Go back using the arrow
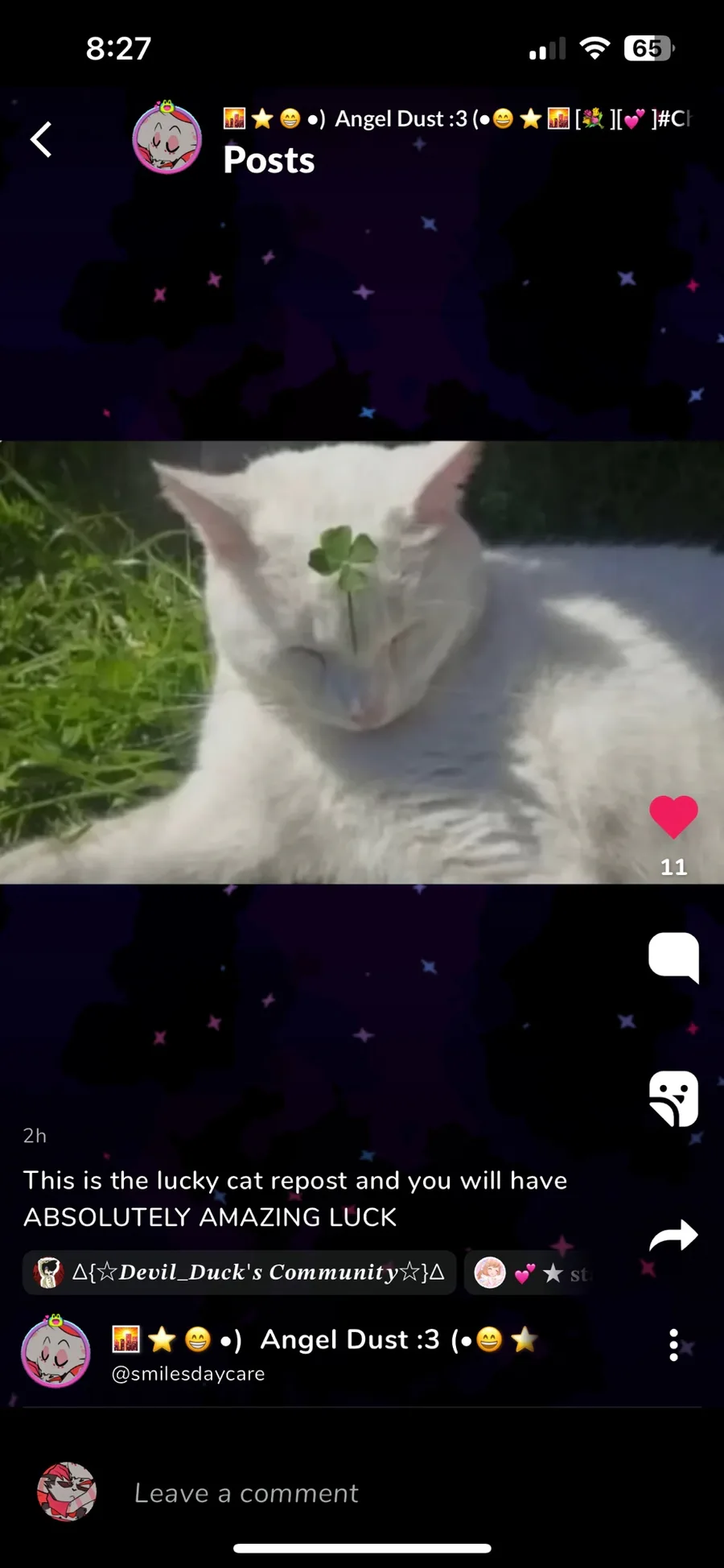724x1568 pixels. click(x=42, y=139)
